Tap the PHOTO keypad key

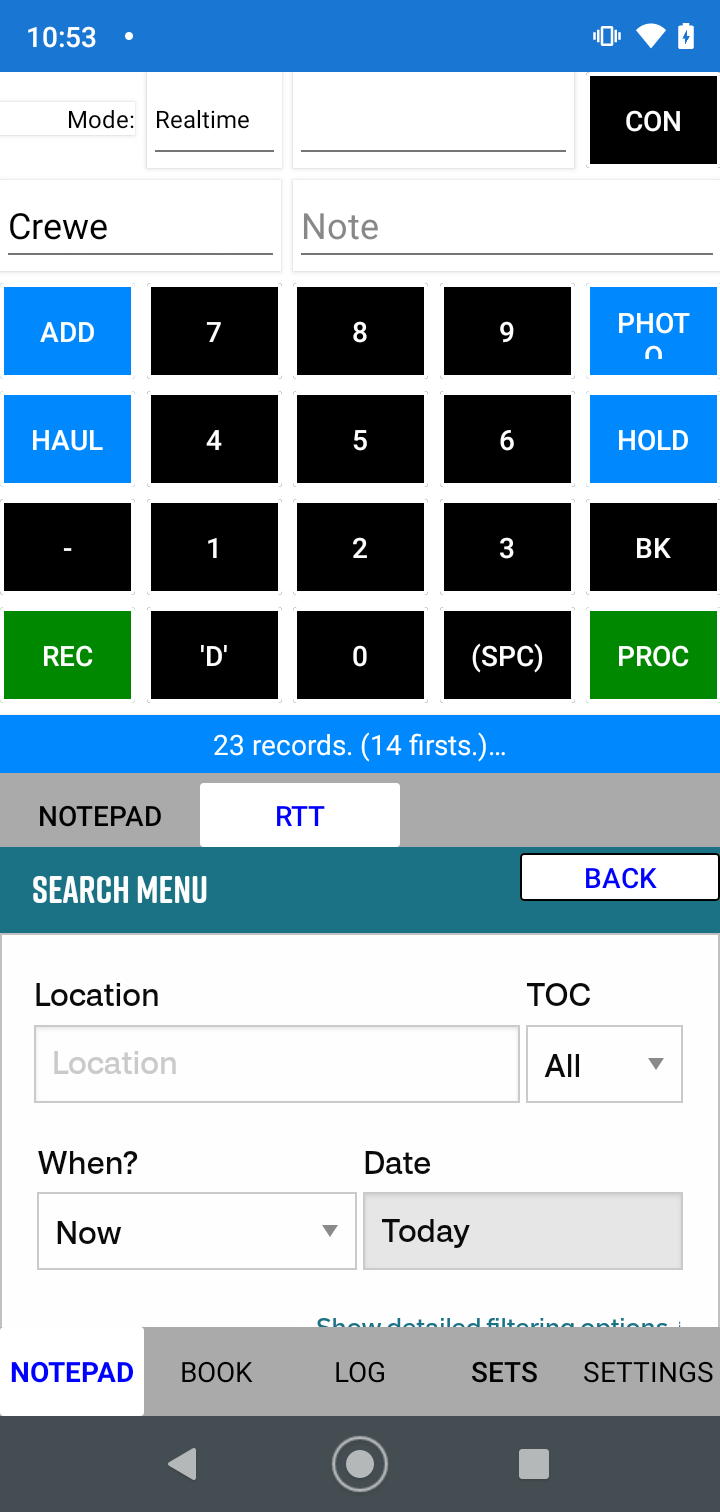(x=653, y=331)
